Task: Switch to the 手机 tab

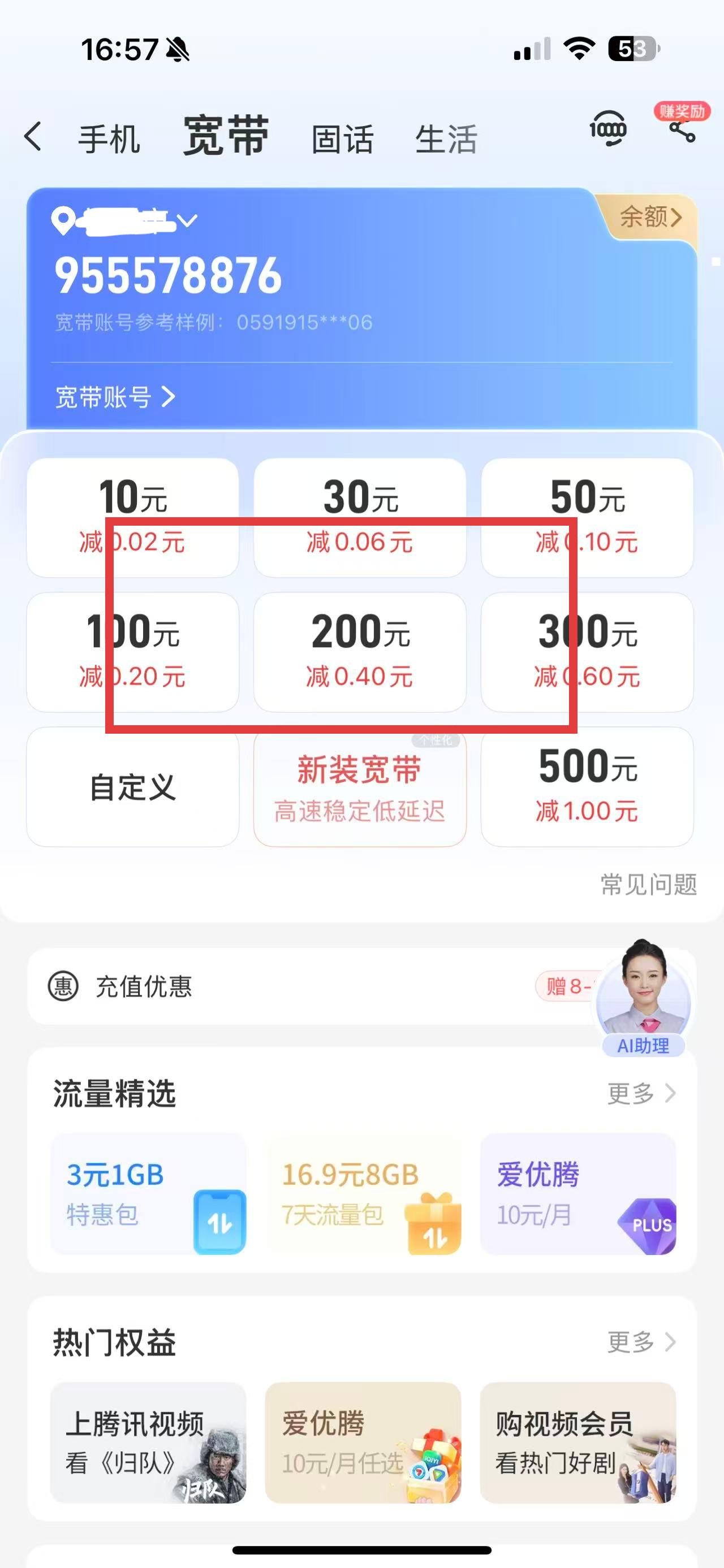Action: click(109, 139)
